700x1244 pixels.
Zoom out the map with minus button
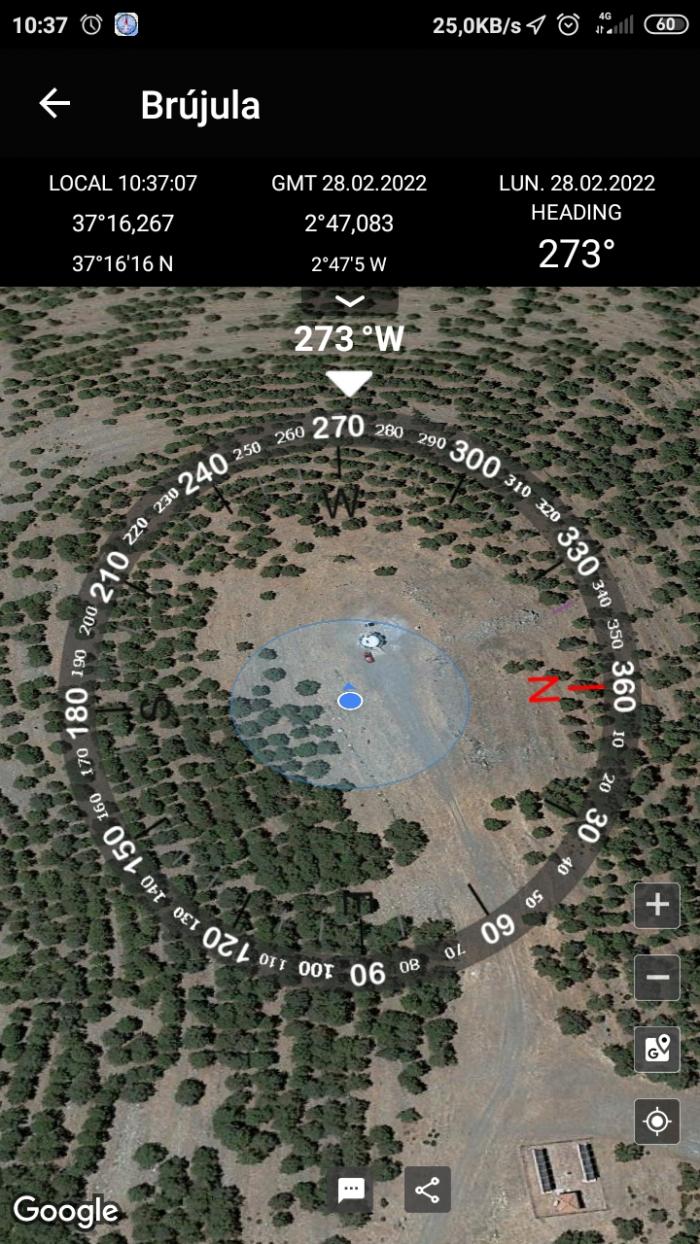(x=657, y=977)
